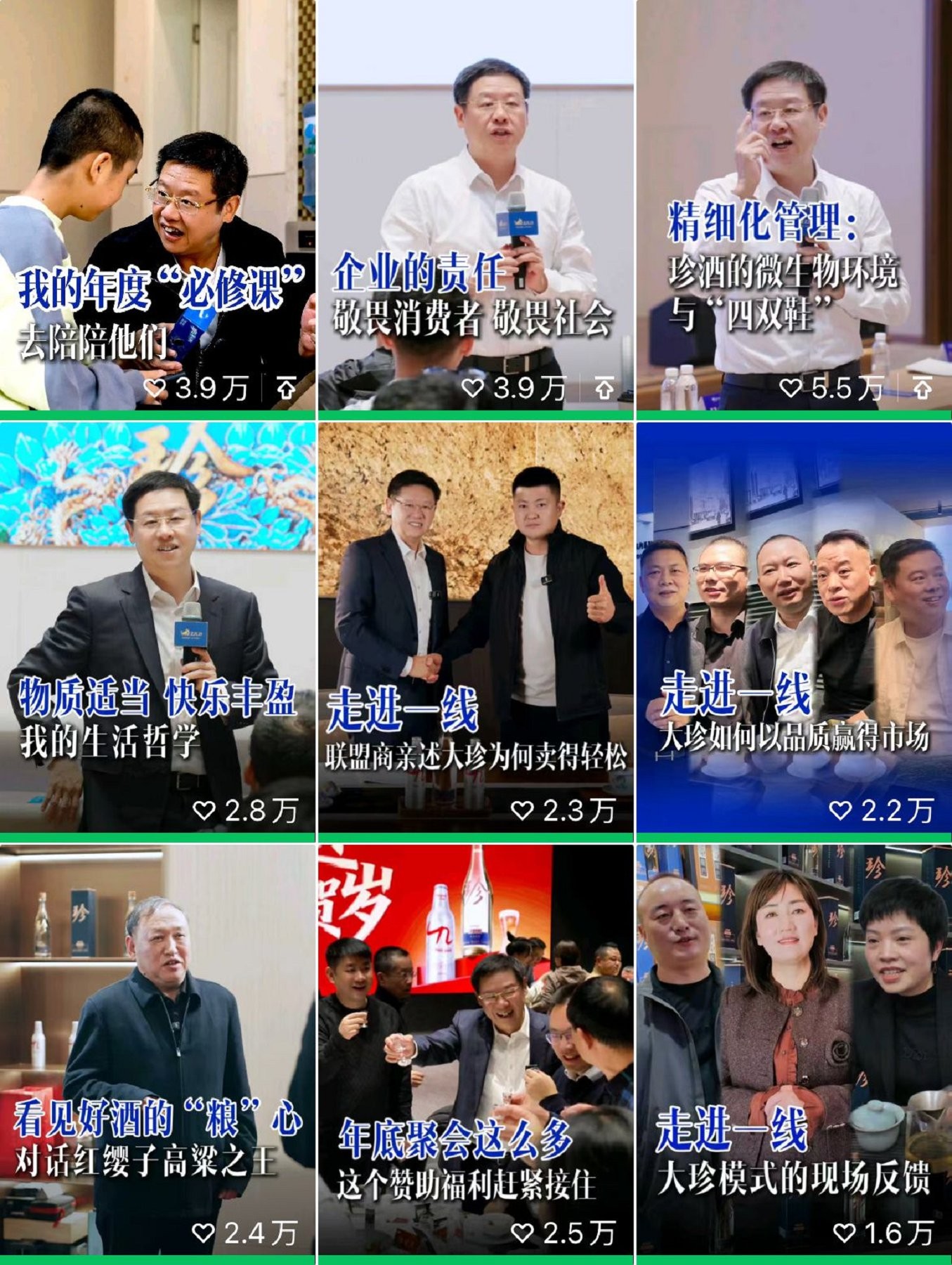Play the video "企业的责任 敬畏消费者 敬畏社会"
The width and height of the screenshot is (952, 1265).
476,204
